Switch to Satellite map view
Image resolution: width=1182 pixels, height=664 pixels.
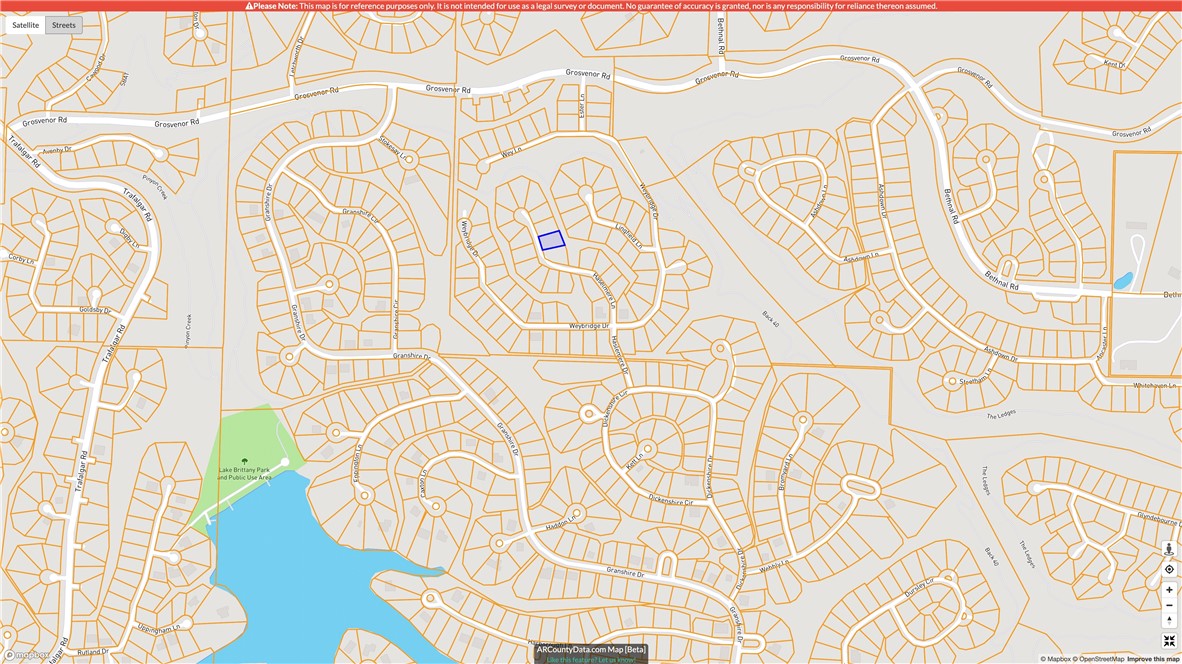pos(26,25)
